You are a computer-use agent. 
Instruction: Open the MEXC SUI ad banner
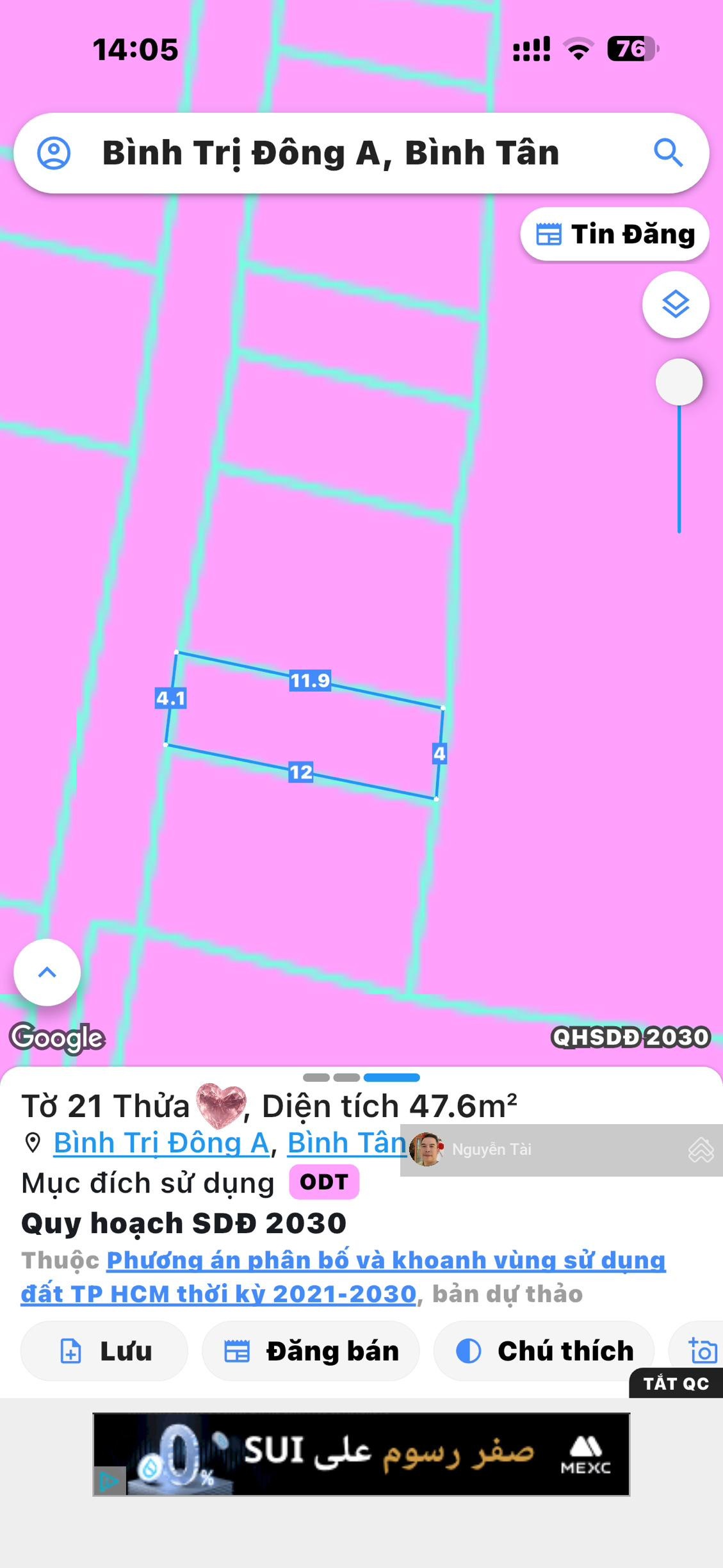(361, 1454)
